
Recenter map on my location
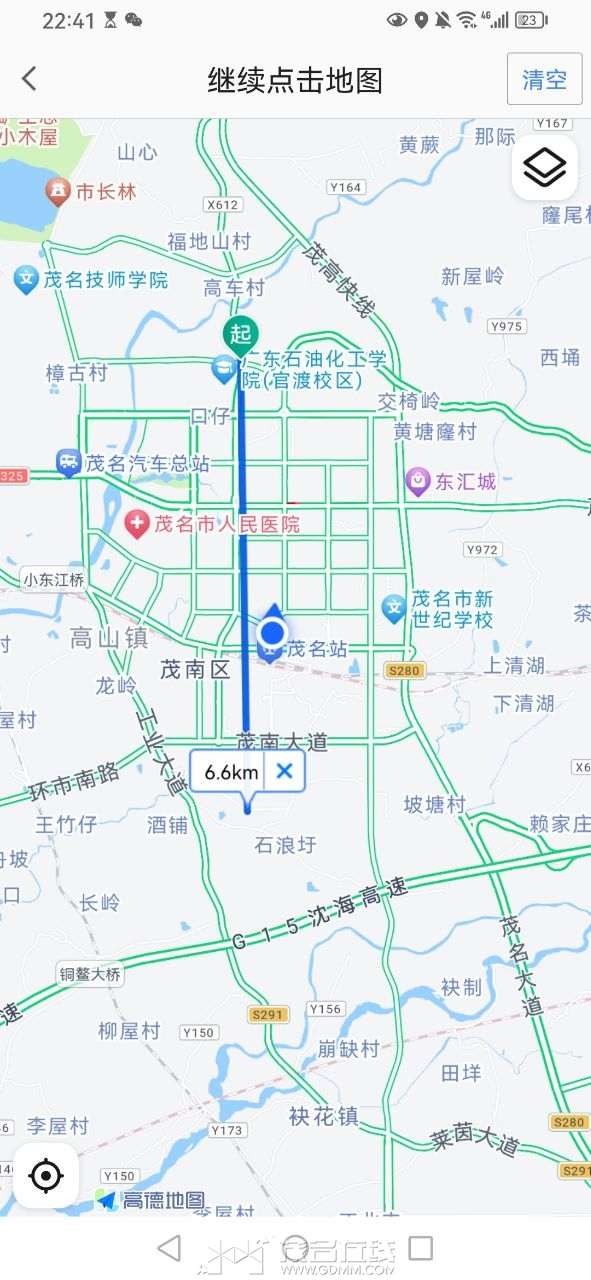point(46,1176)
